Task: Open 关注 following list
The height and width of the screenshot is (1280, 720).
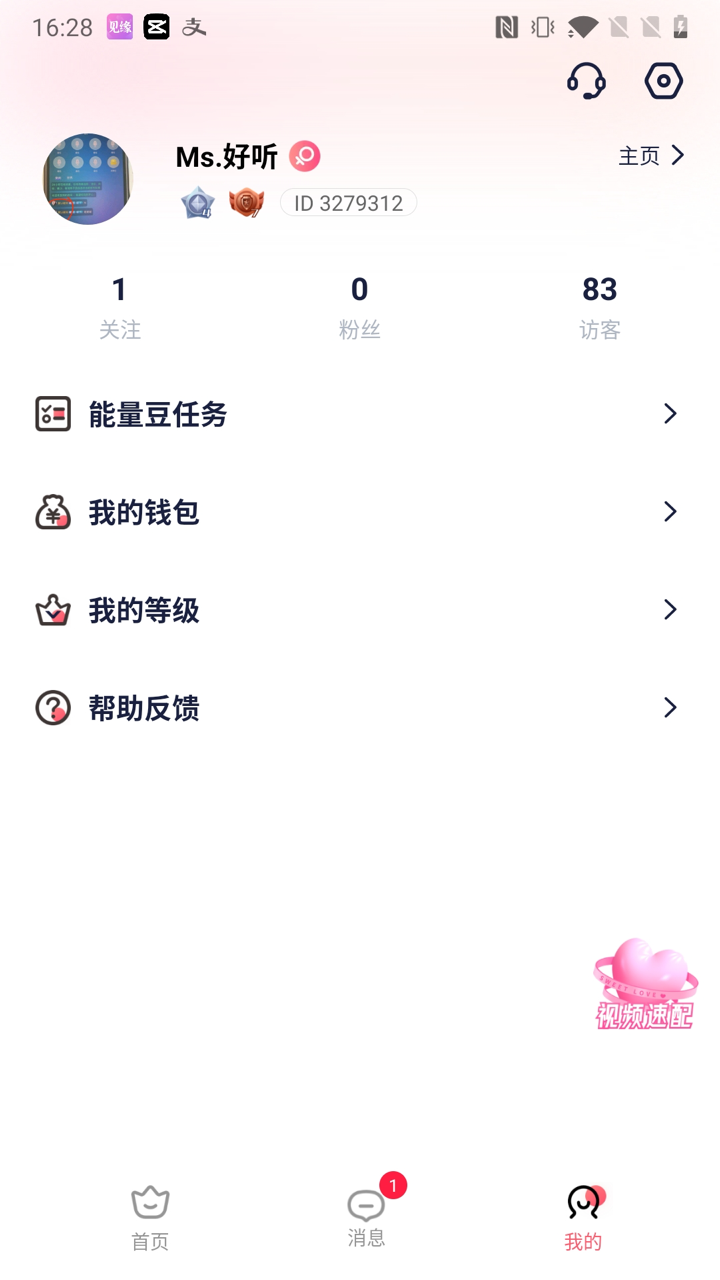Action: 120,305
